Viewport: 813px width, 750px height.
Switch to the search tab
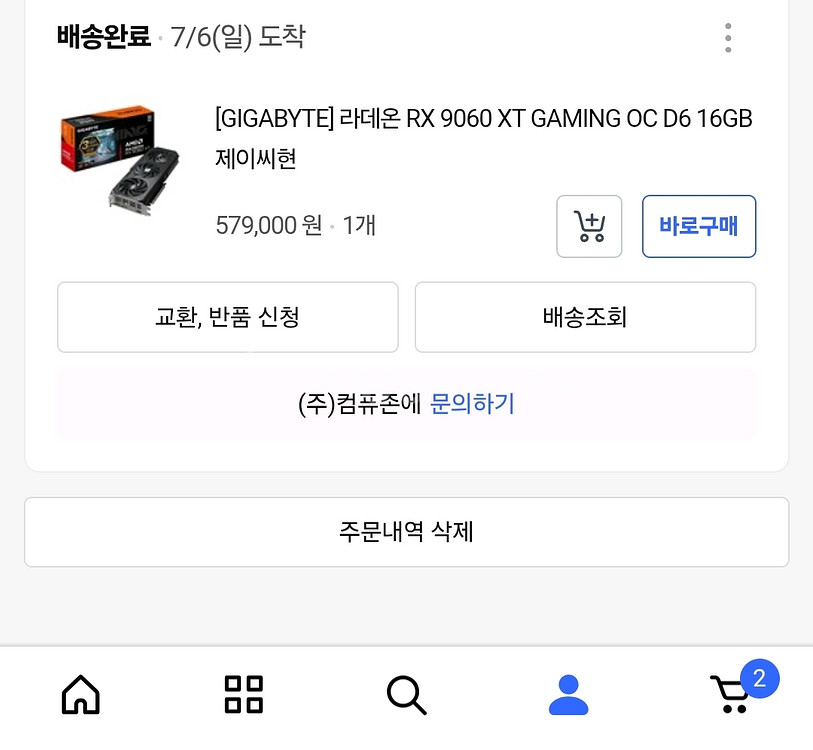(x=406, y=694)
